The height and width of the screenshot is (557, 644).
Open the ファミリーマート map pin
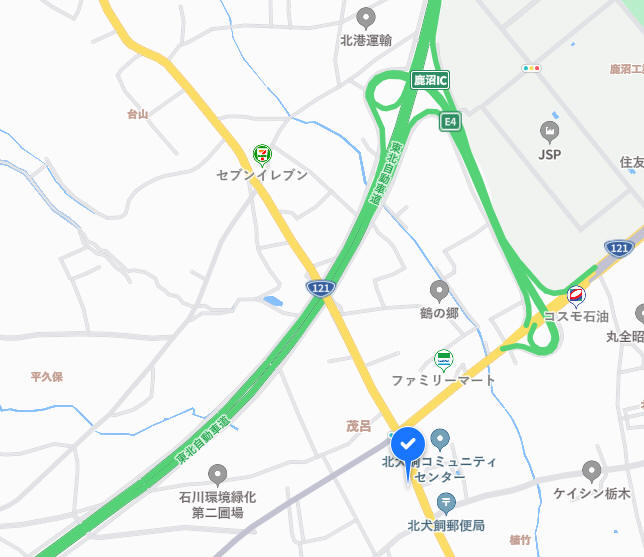coord(443,359)
